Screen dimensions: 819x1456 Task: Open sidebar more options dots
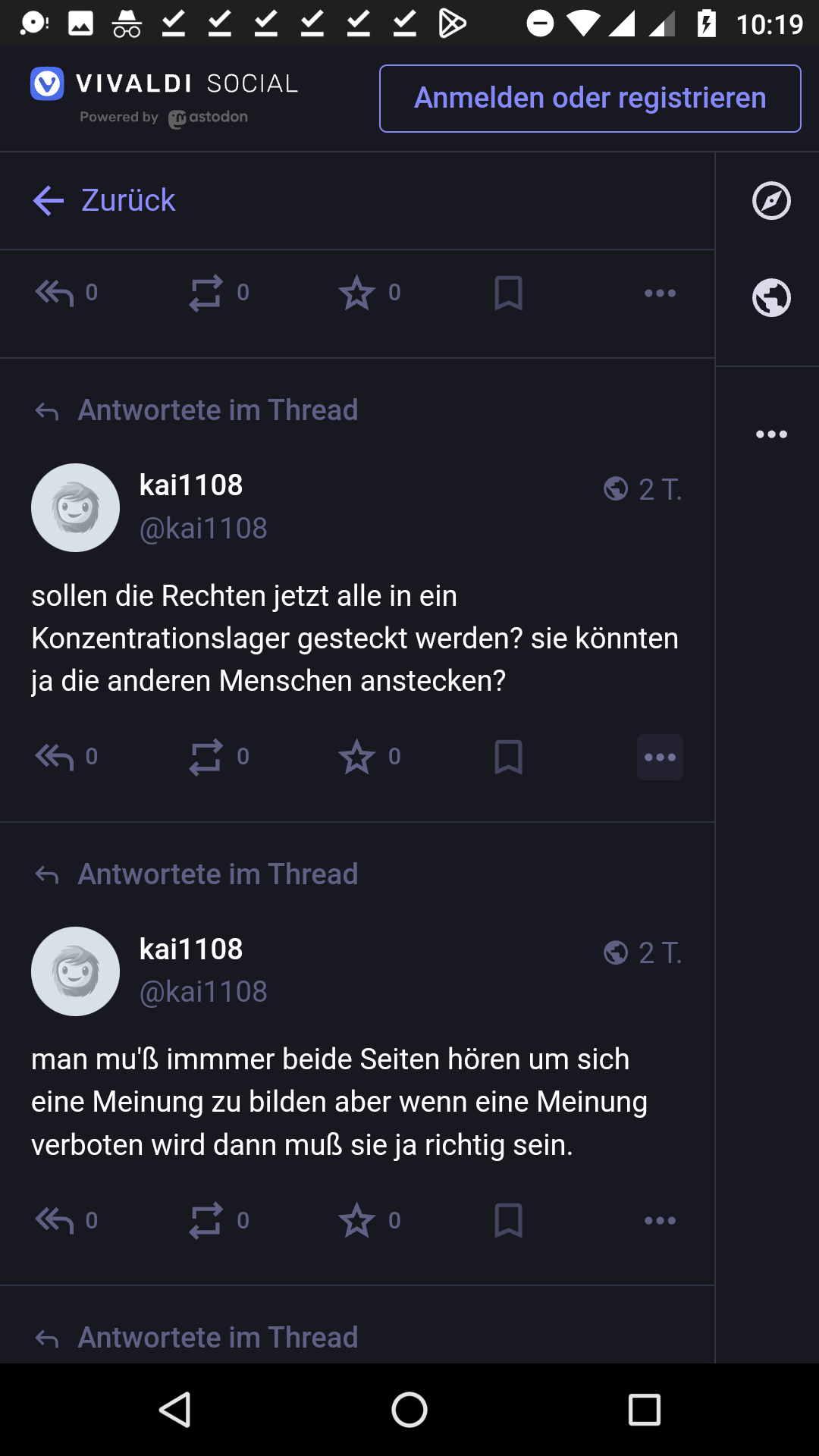[x=771, y=435]
